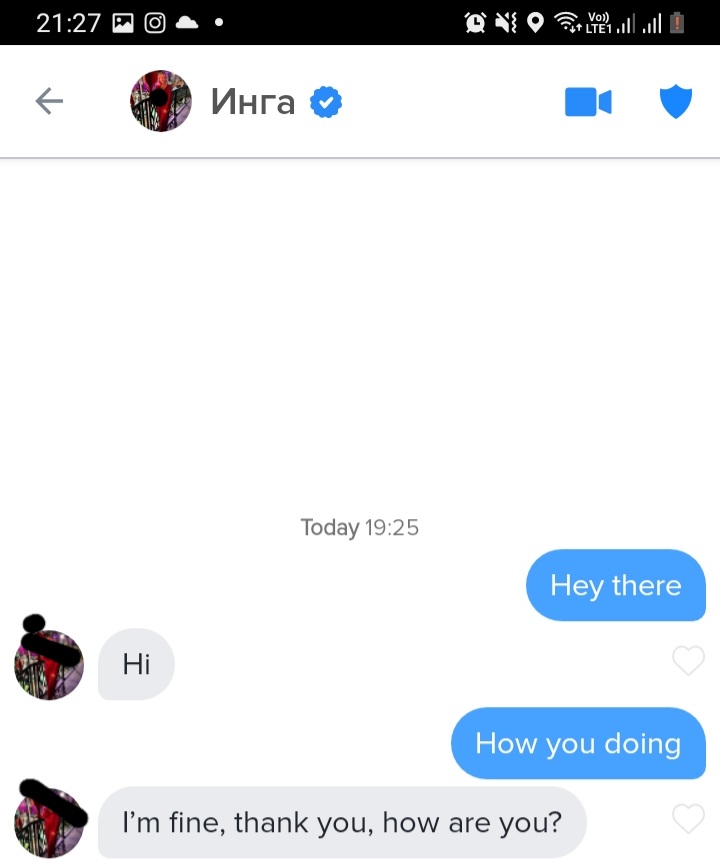Screen dimensions: 720x863
Task: Open sender avatar beside "Hi" message
Action: tap(49, 664)
